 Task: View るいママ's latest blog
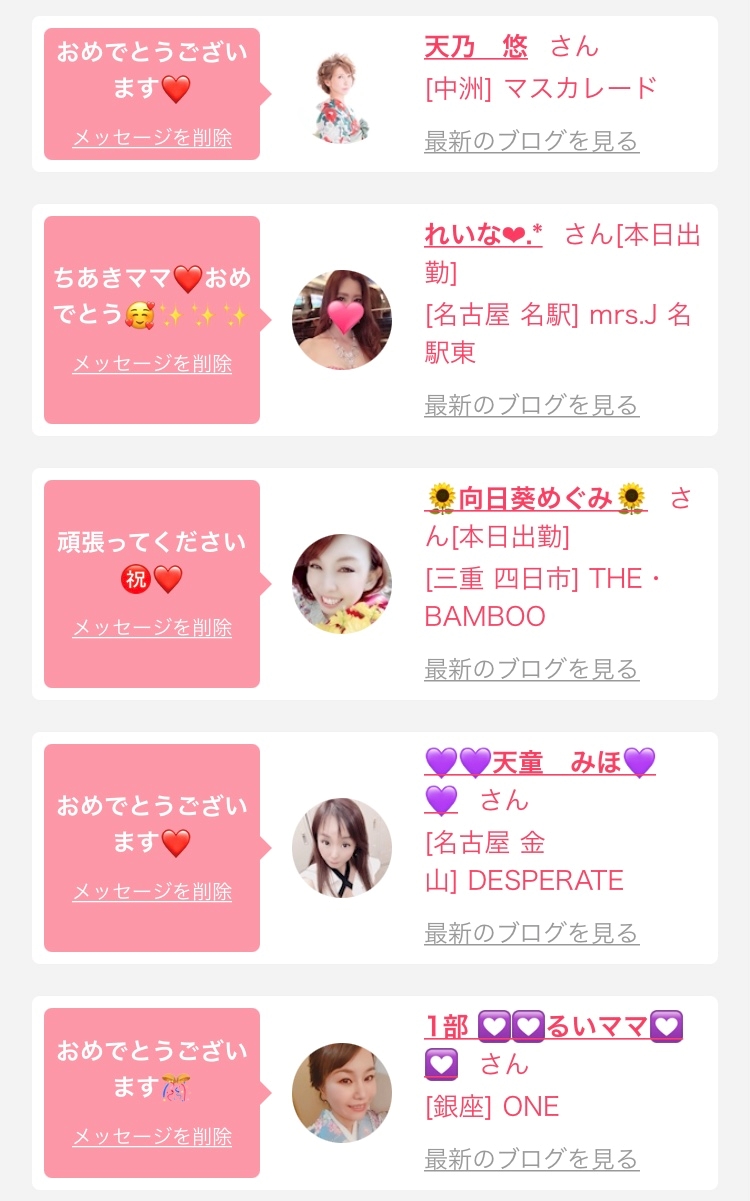(531, 1160)
